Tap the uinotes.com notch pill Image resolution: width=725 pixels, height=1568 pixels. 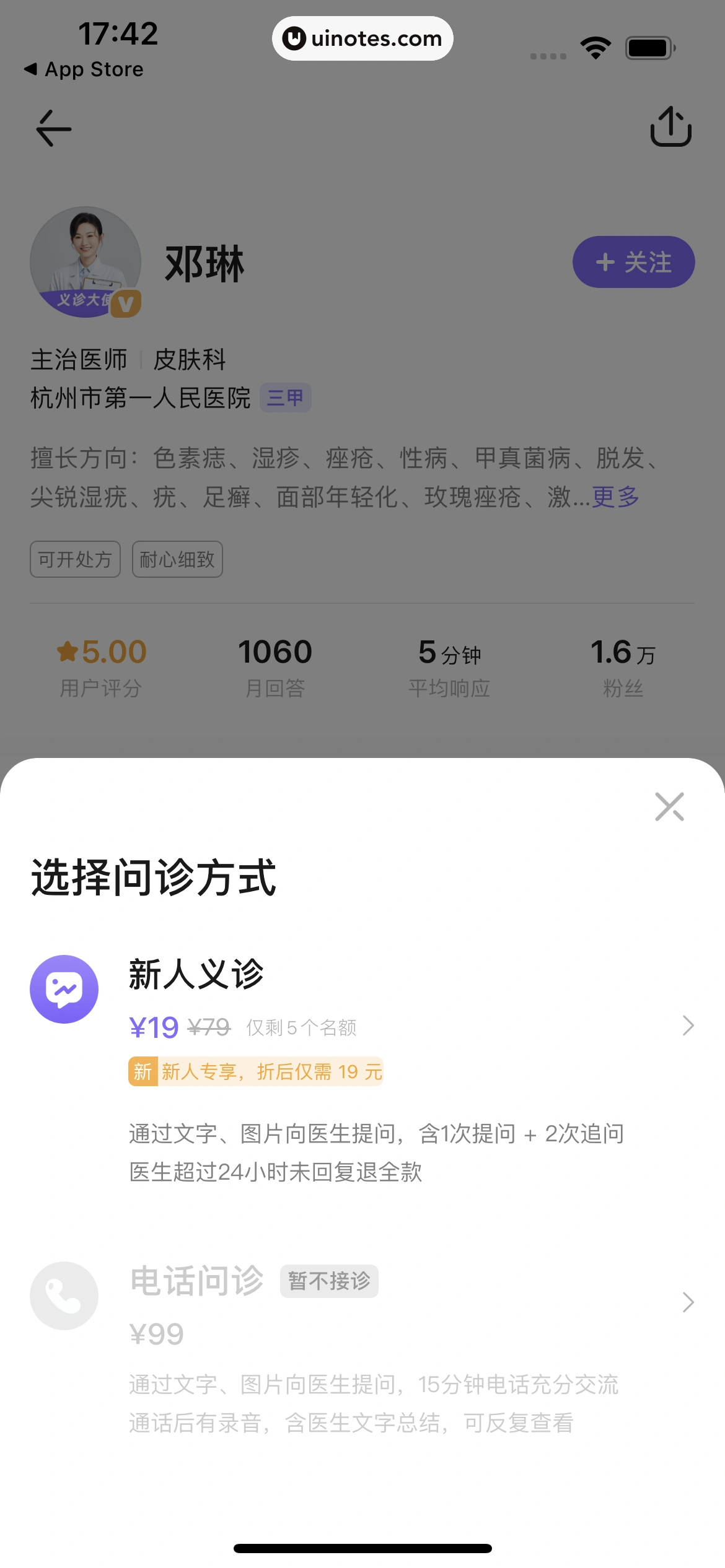click(x=362, y=38)
